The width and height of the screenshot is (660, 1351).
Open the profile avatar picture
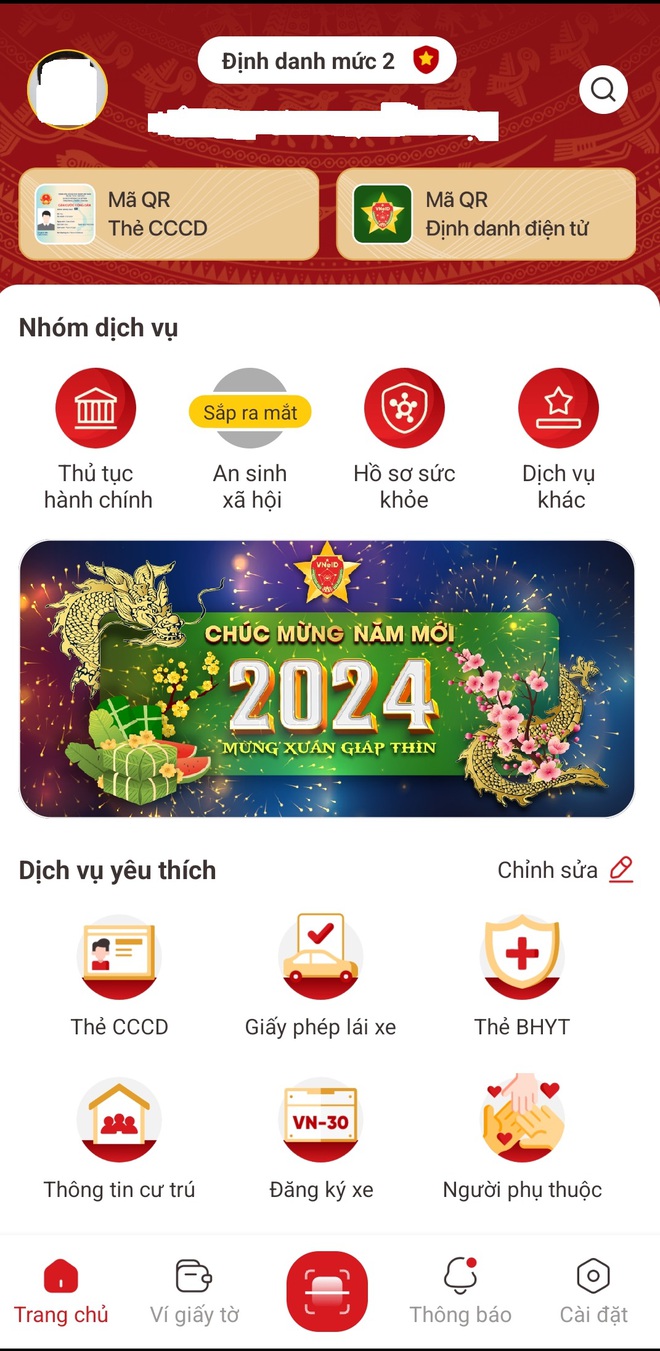67,90
